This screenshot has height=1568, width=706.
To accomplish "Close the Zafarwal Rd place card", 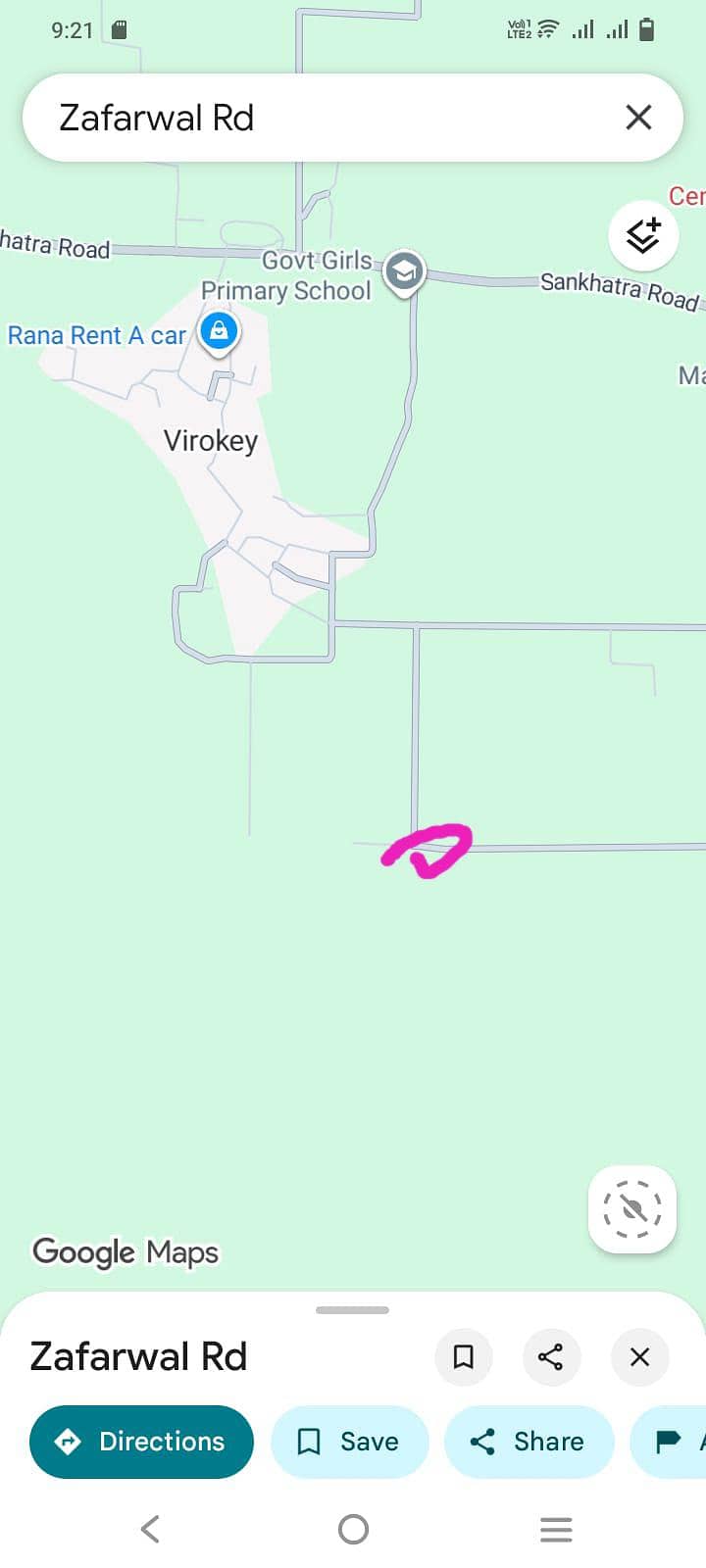I will (x=639, y=1357).
